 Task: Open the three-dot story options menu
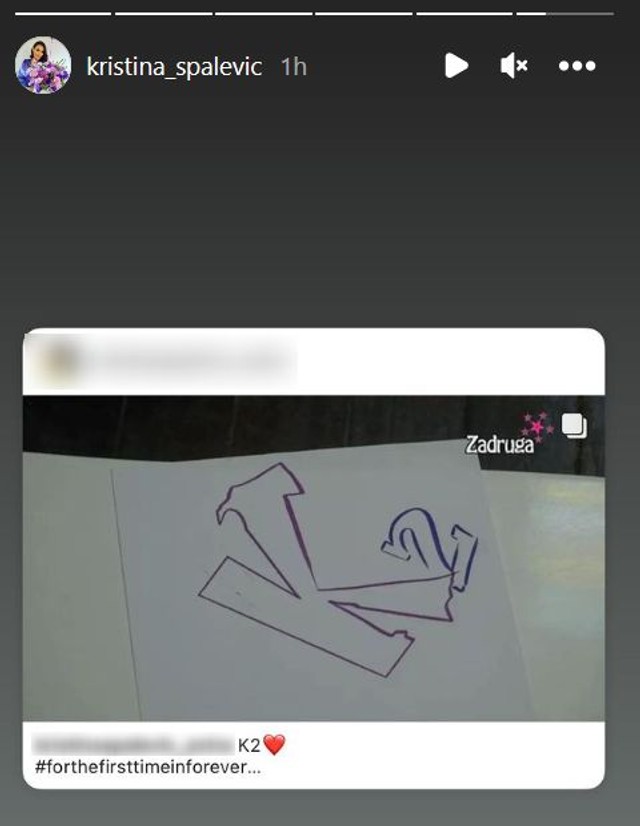tap(577, 66)
